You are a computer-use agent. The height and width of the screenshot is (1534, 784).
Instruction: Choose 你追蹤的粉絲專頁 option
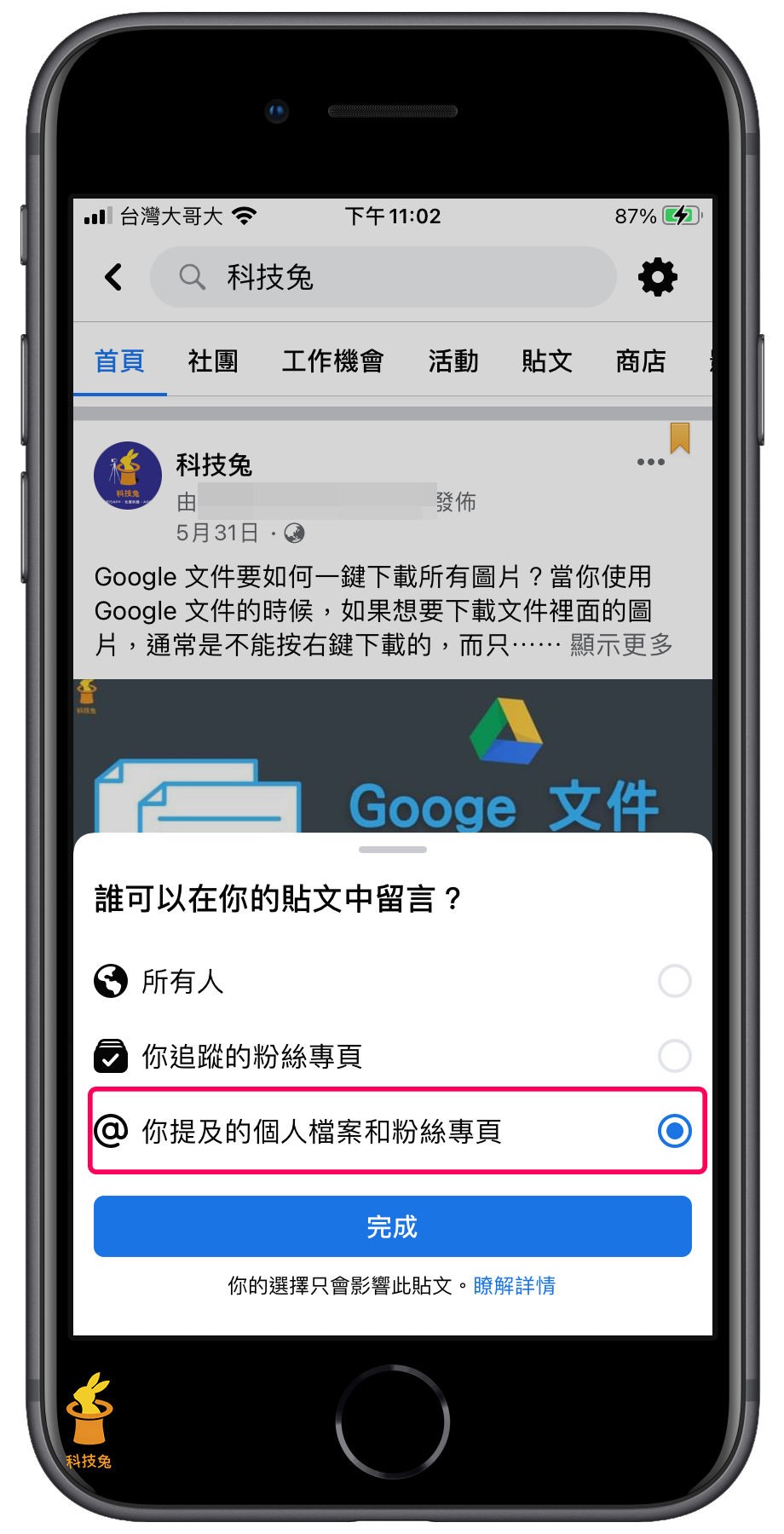click(392, 1056)
